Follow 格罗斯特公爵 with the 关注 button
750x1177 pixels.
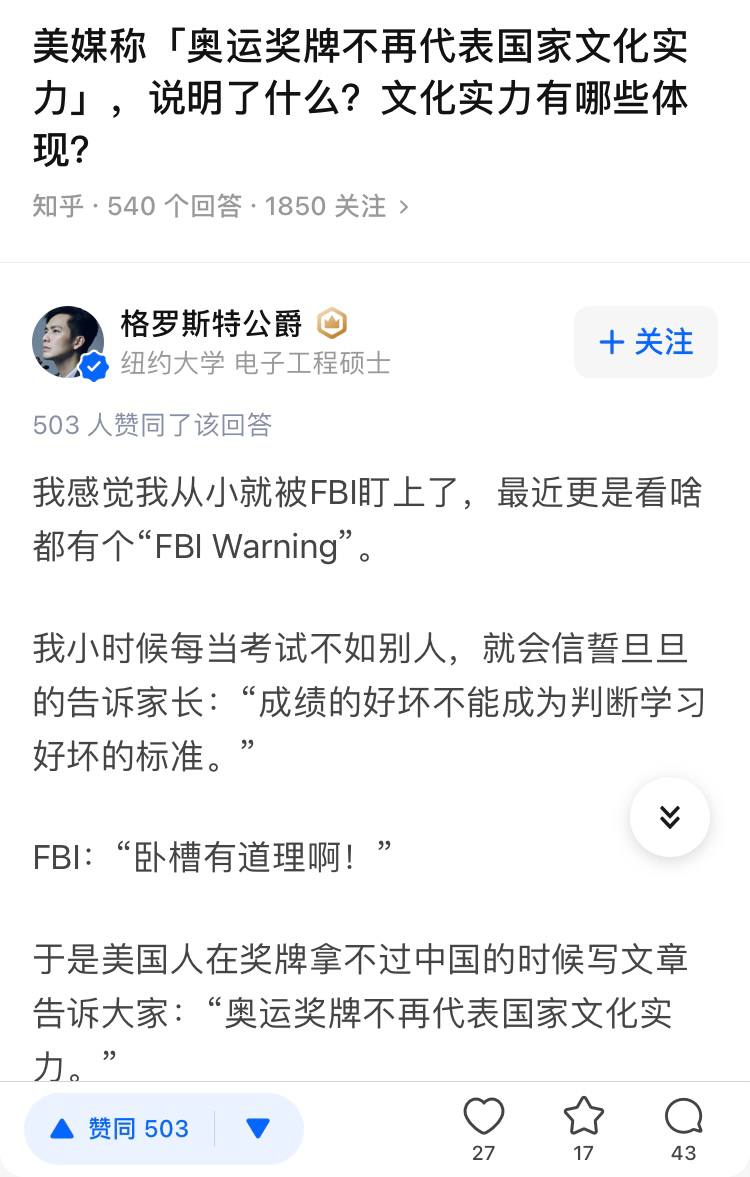(x=645, y=342)
